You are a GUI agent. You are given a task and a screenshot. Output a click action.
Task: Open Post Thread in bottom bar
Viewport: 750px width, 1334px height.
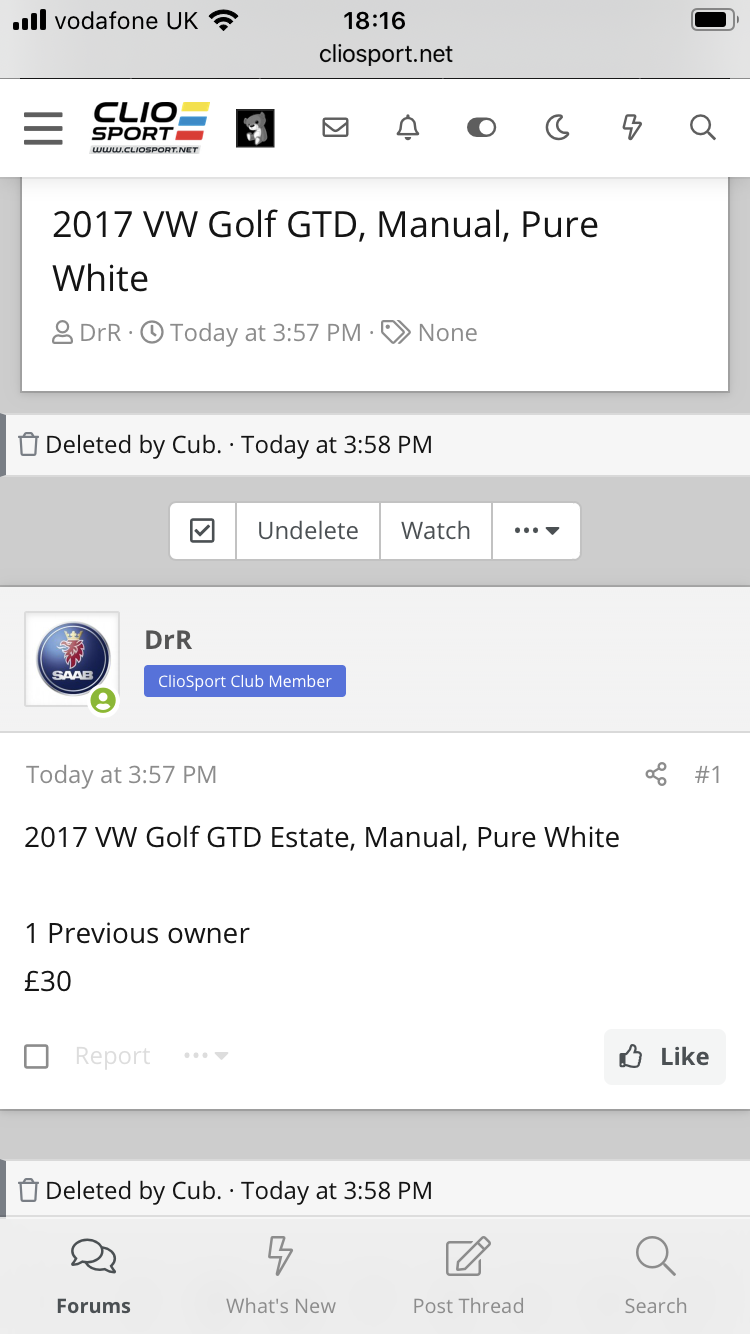tap(468, 1277)
